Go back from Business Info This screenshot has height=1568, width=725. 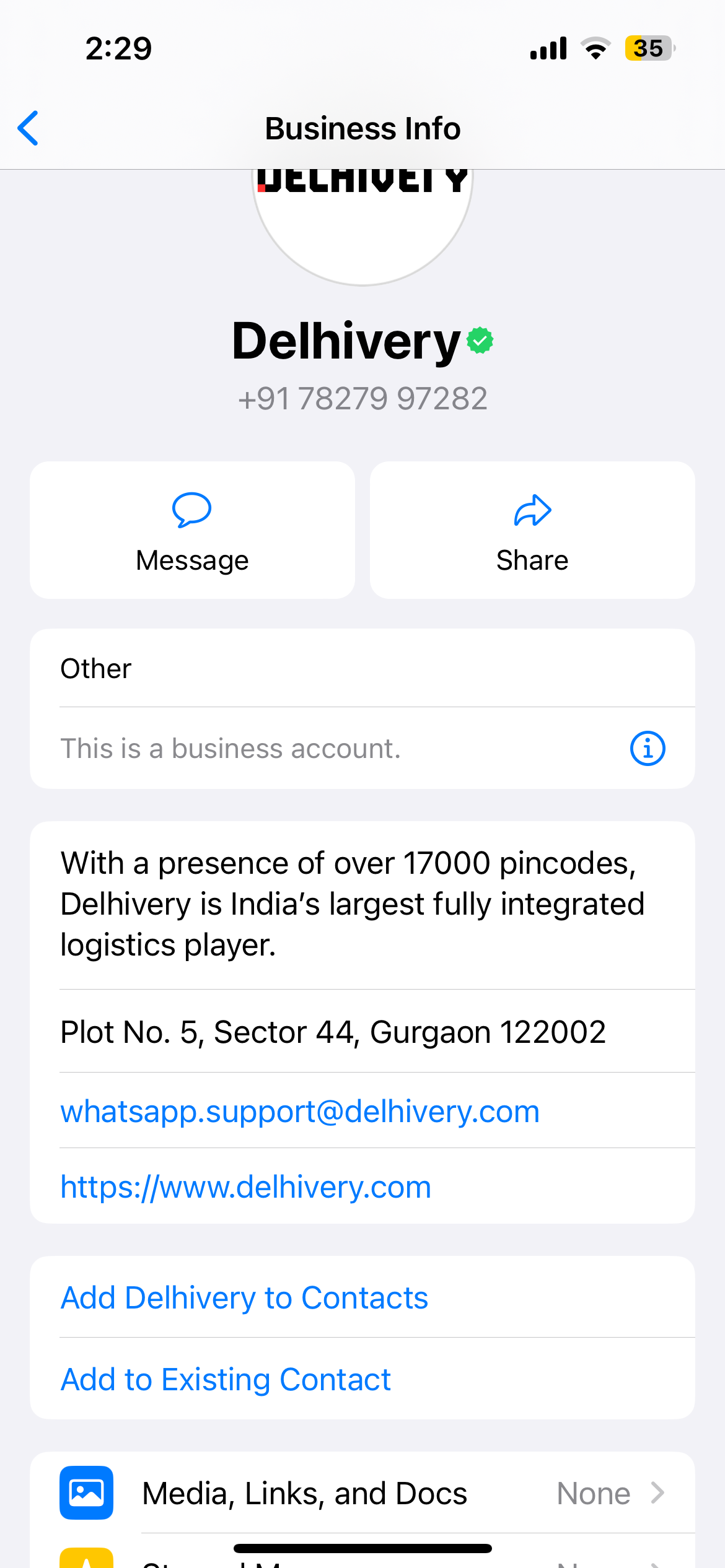29,128
